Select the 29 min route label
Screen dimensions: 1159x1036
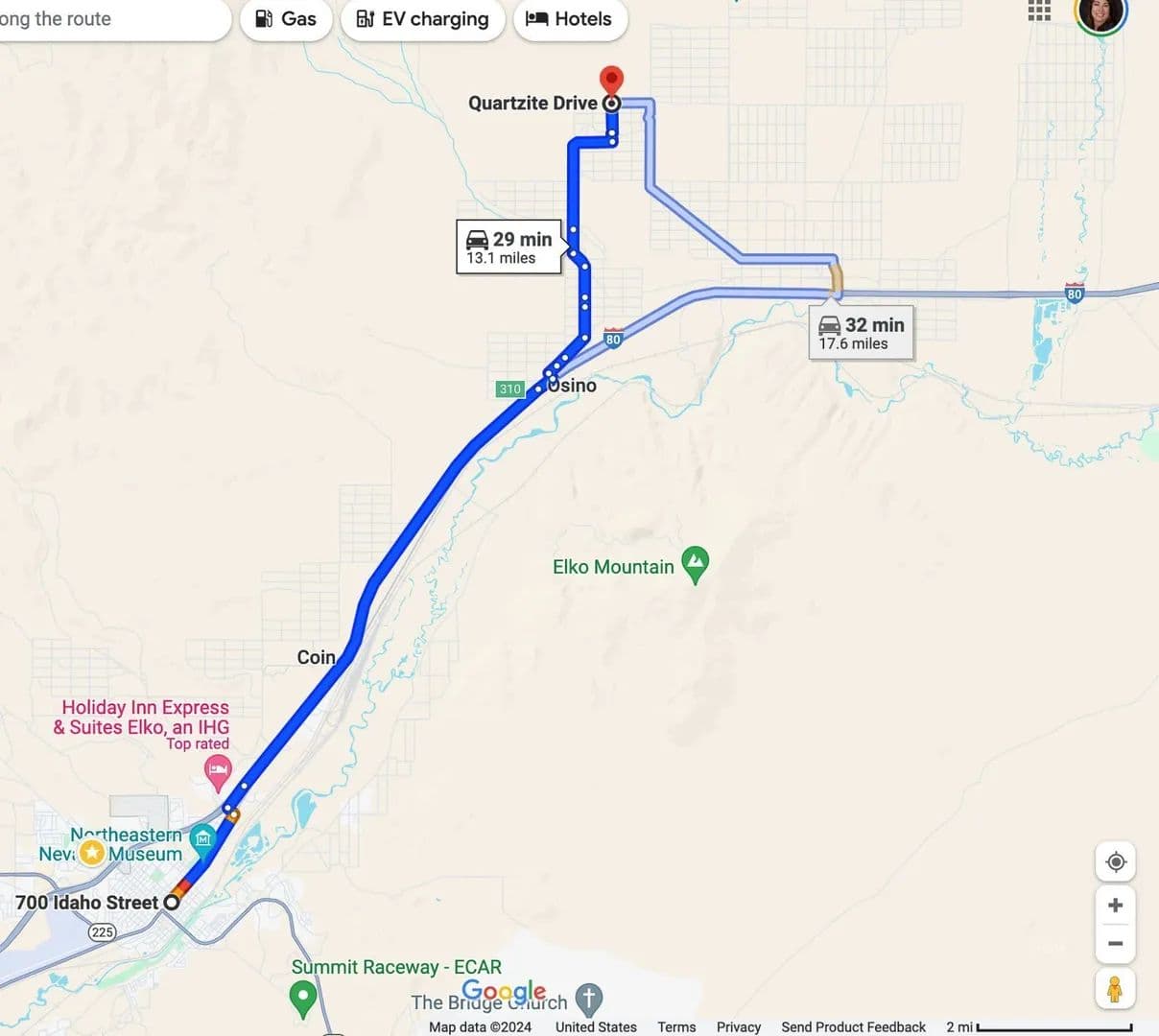click(x=509, y=247)
